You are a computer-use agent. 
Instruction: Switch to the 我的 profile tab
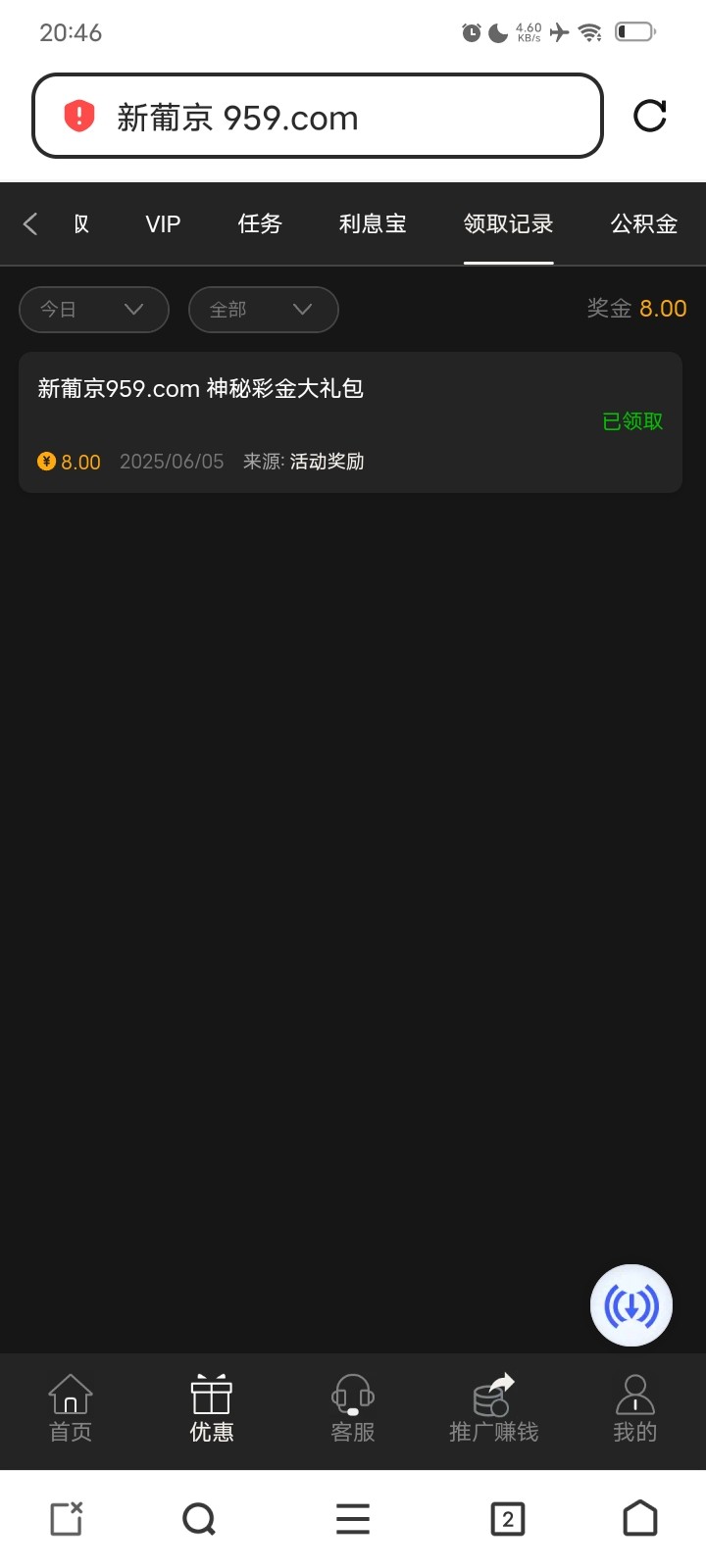coord(634,1408)
